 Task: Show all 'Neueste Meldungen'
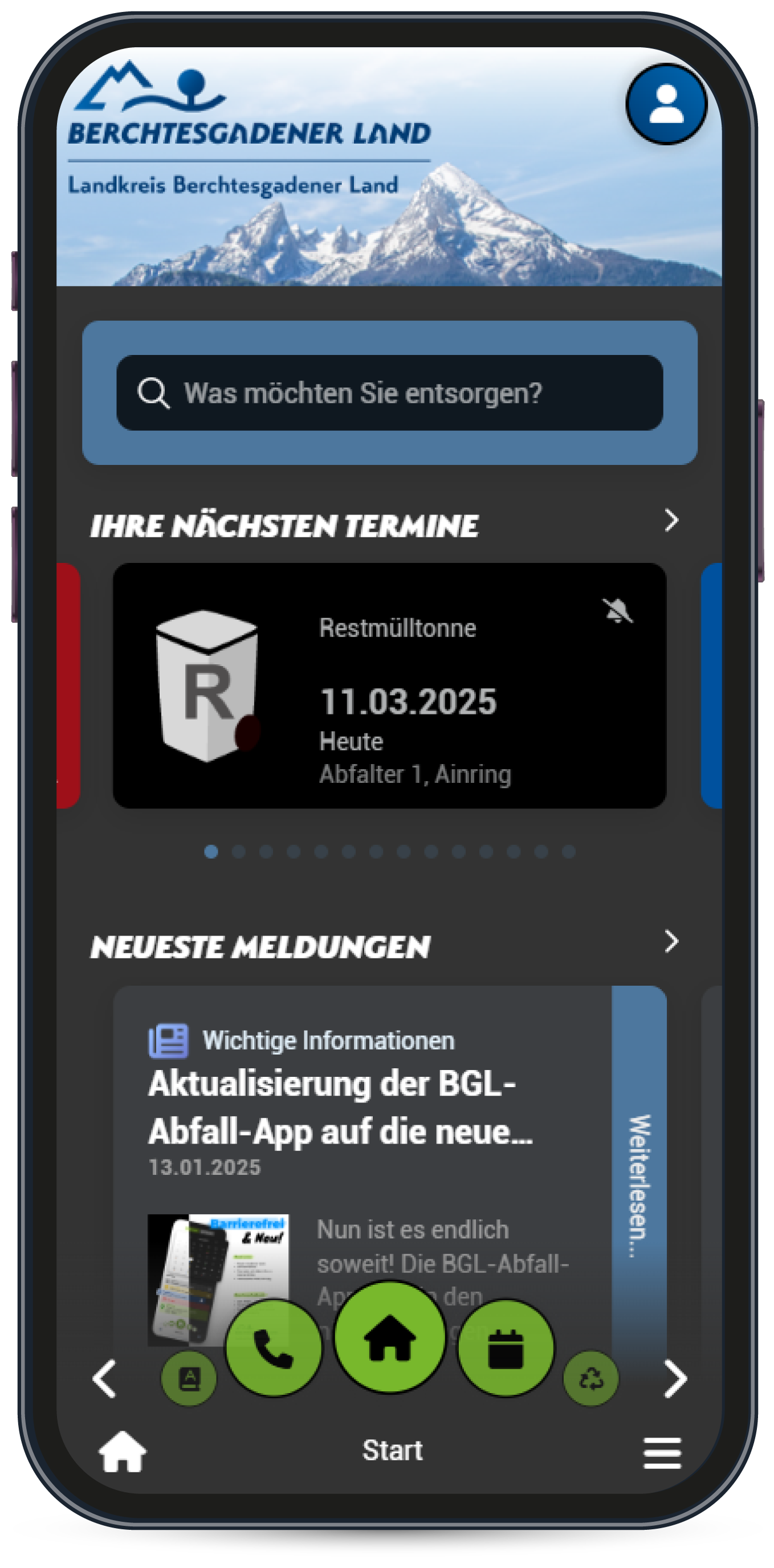point(672,942)
